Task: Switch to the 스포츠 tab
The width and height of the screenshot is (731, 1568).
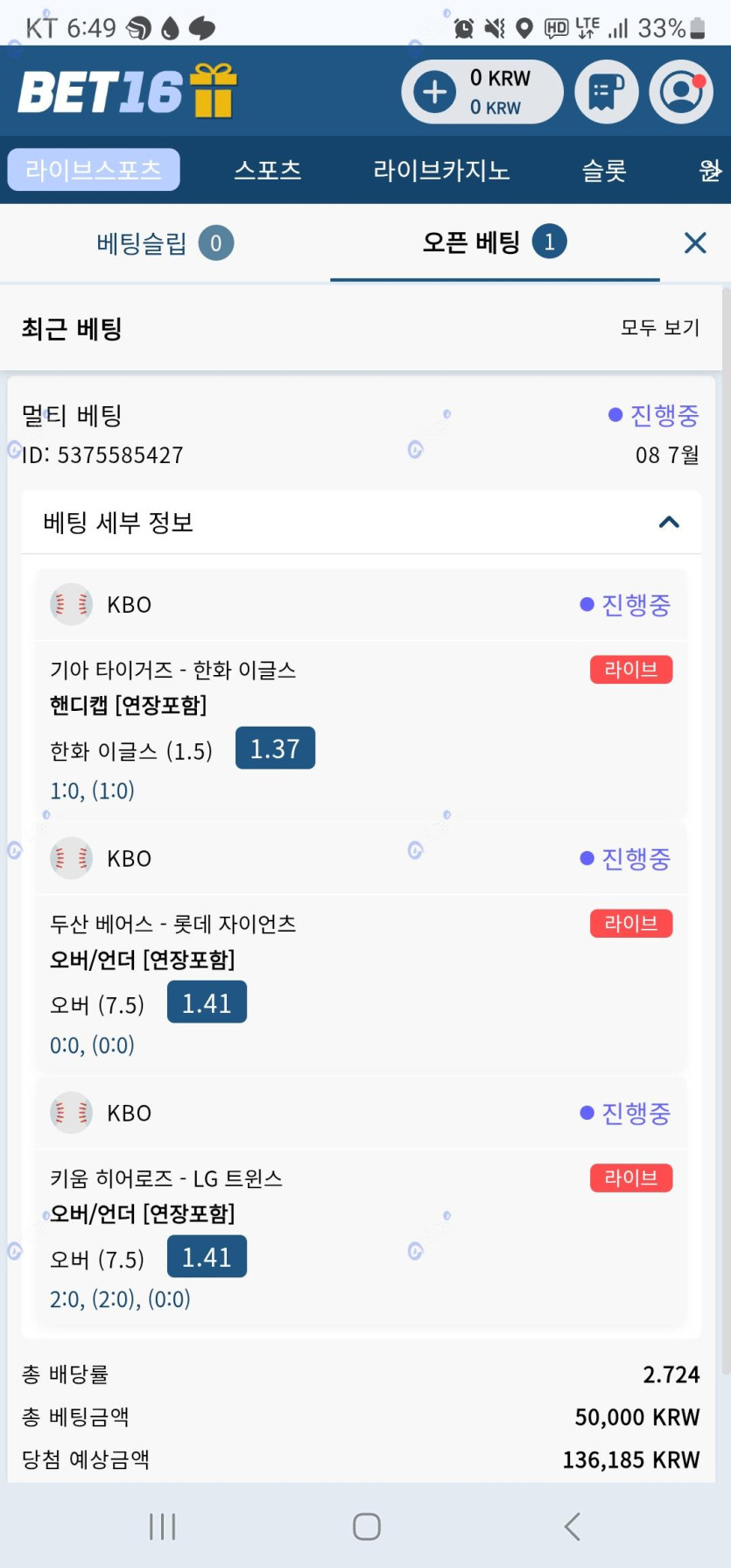Action: [268, 170]
